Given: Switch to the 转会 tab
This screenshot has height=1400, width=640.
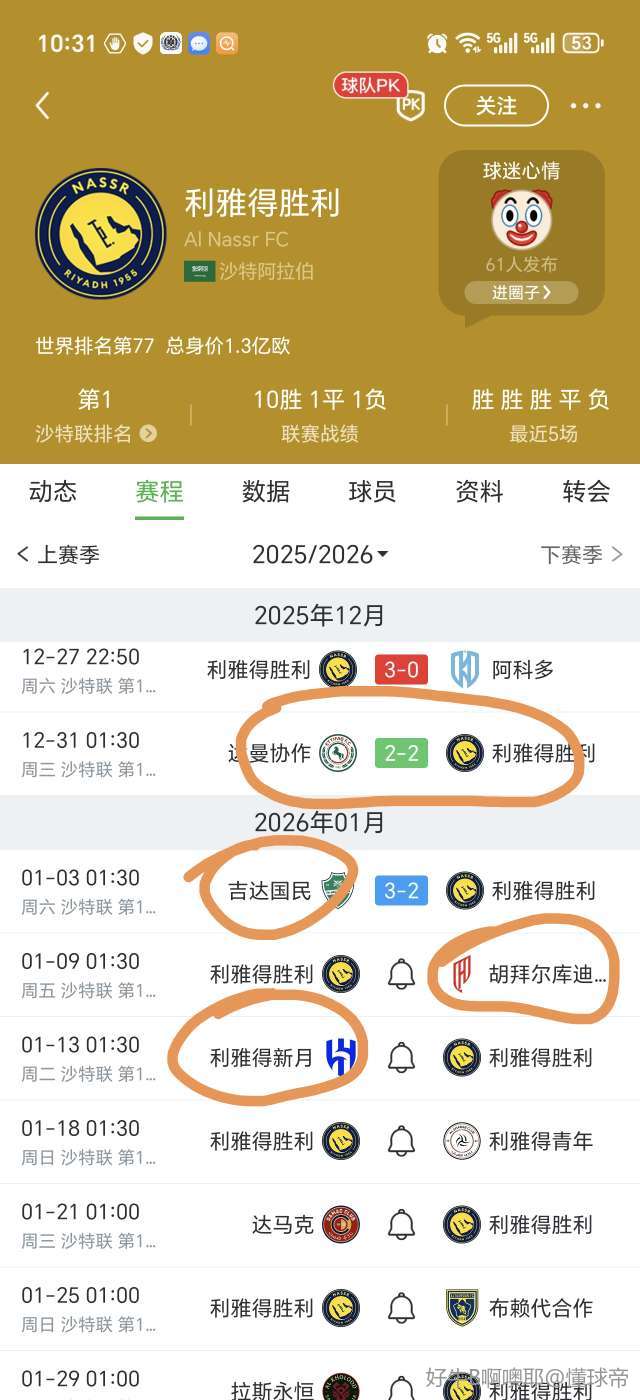Looking at the screenshot, I should (x=586, y=491).
